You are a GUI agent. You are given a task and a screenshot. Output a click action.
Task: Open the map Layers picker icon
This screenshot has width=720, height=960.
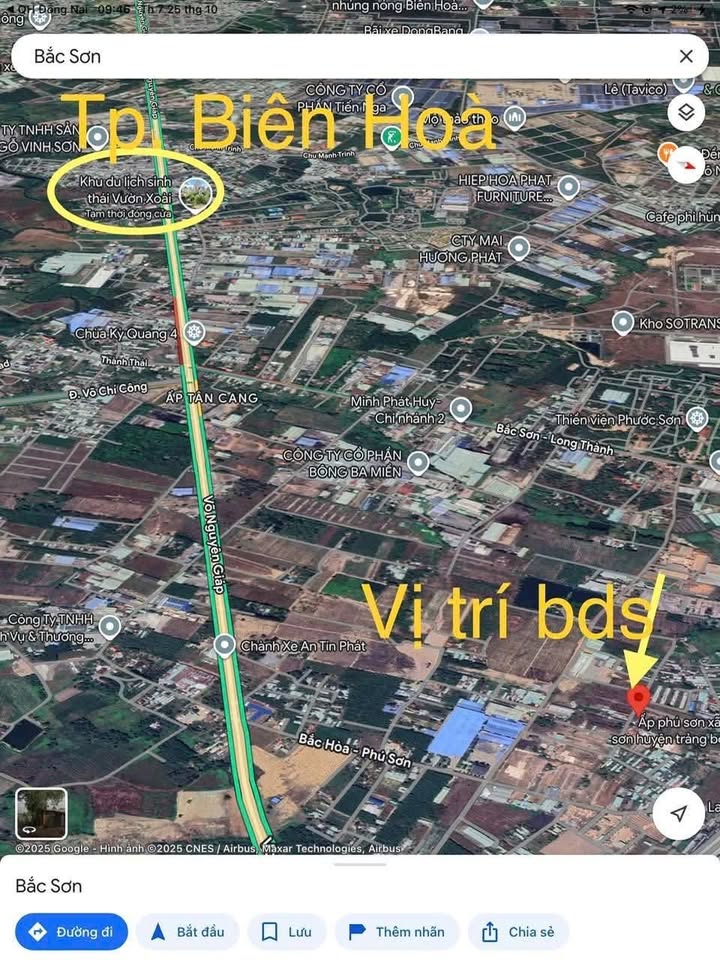(x=685, y=113)
